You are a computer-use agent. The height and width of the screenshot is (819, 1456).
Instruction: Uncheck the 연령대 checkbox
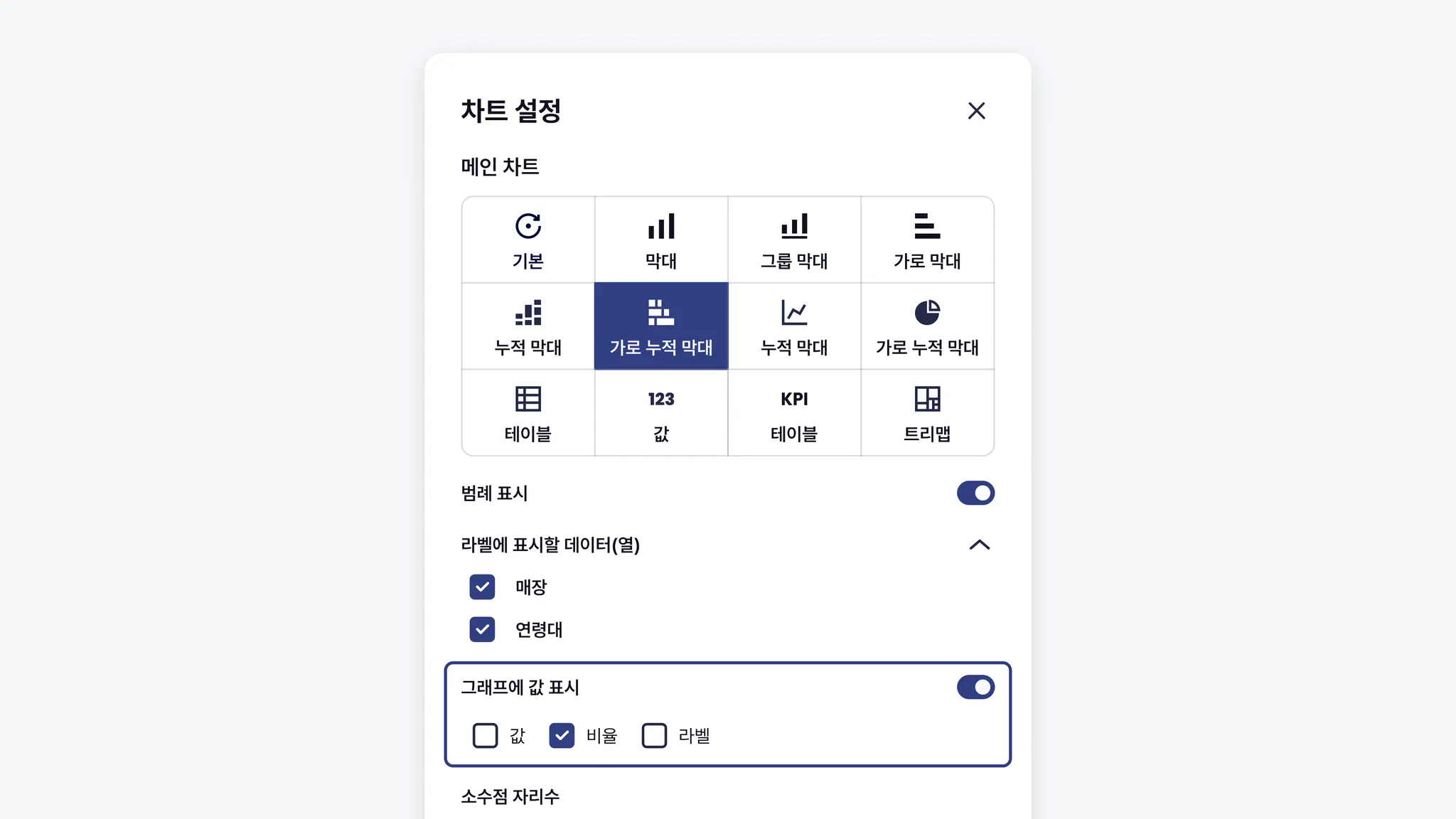point(482,629)
